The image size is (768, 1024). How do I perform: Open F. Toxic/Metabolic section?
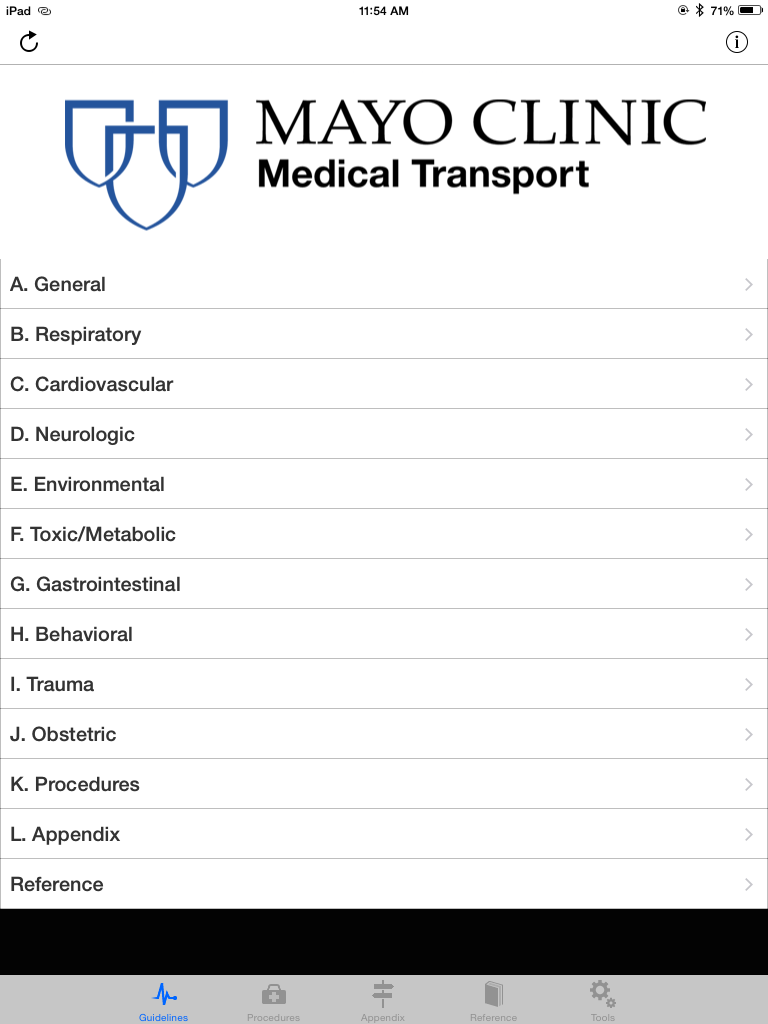pyautogui.click(x=384, y=534)
